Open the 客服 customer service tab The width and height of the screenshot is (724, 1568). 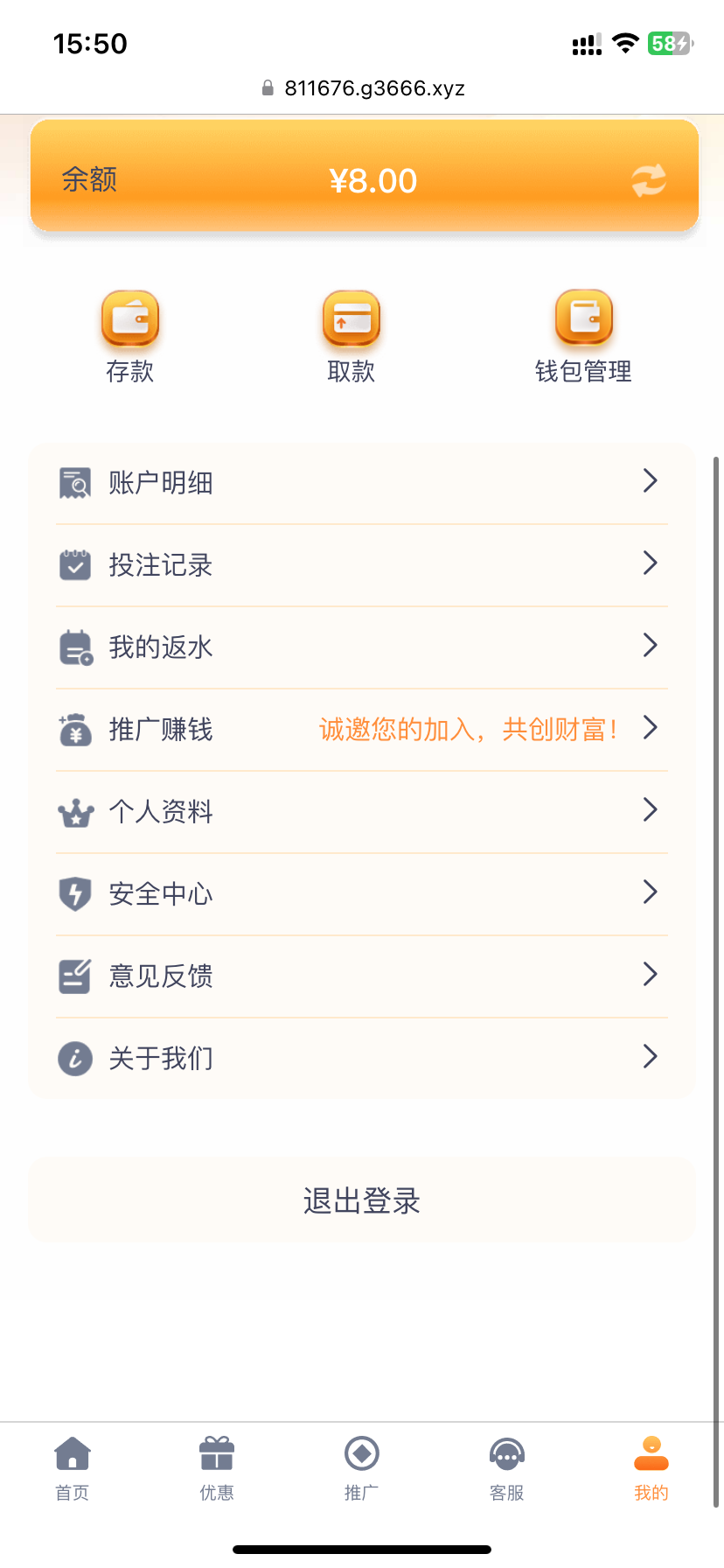pyautogui.click(x=507, y=1469)
